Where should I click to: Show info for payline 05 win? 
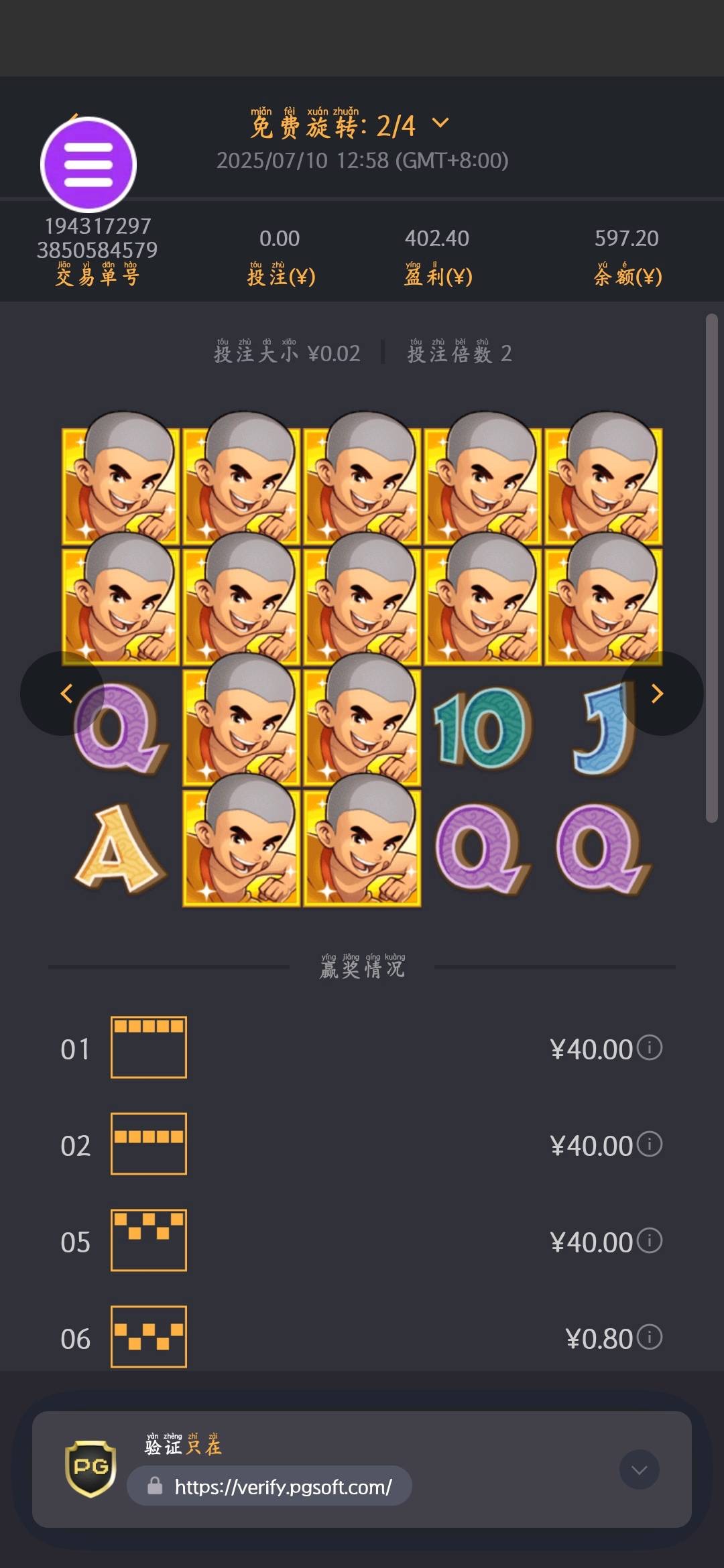pos(649,1240)
